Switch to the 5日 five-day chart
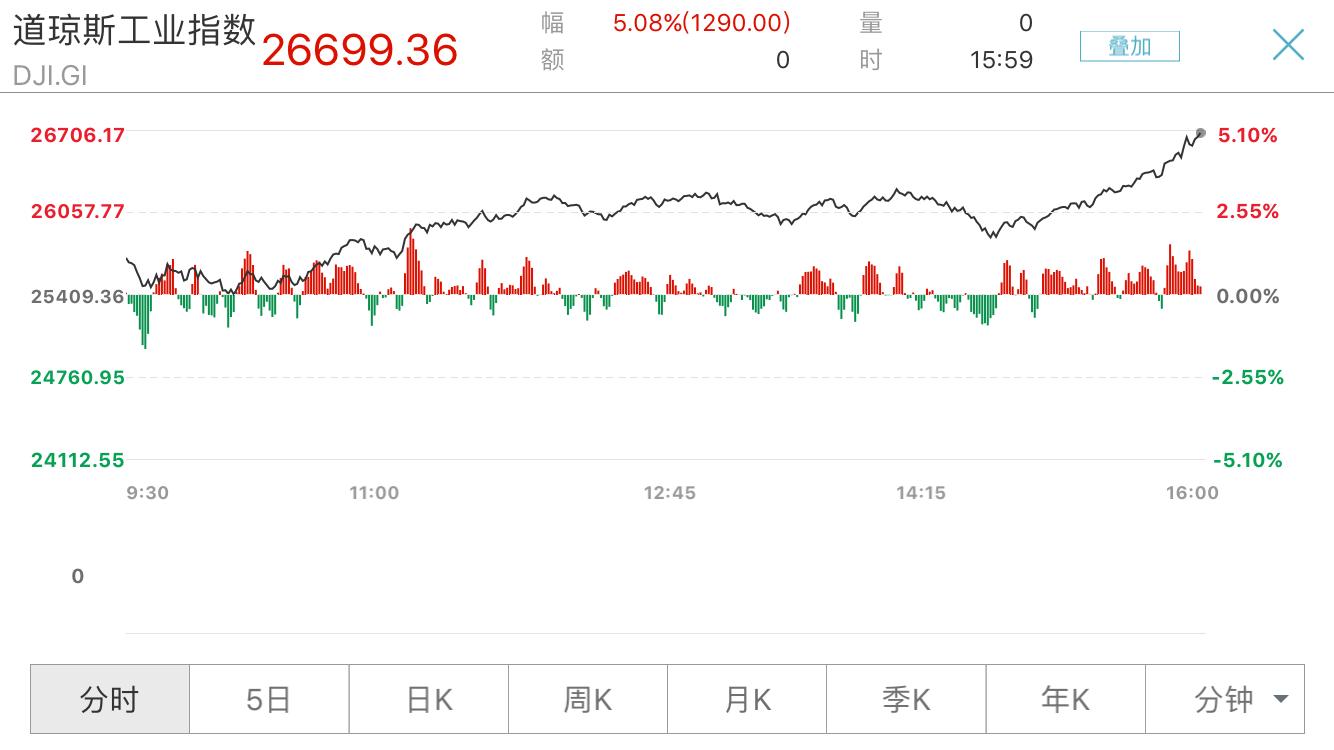The image size is (1334, 750). tap(269, 699)
